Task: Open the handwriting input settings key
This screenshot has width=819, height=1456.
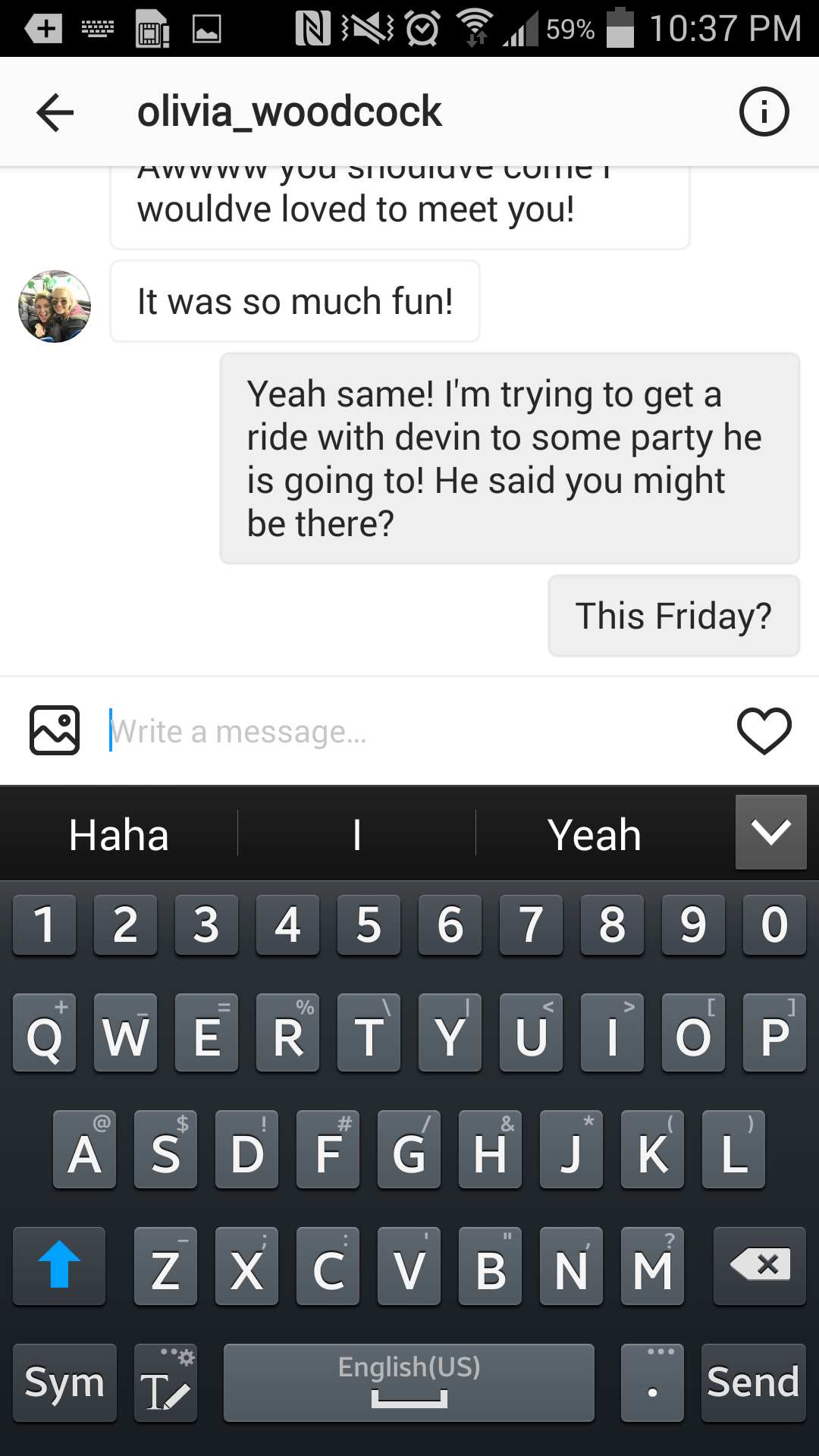Action: [x=166, y=1382]
